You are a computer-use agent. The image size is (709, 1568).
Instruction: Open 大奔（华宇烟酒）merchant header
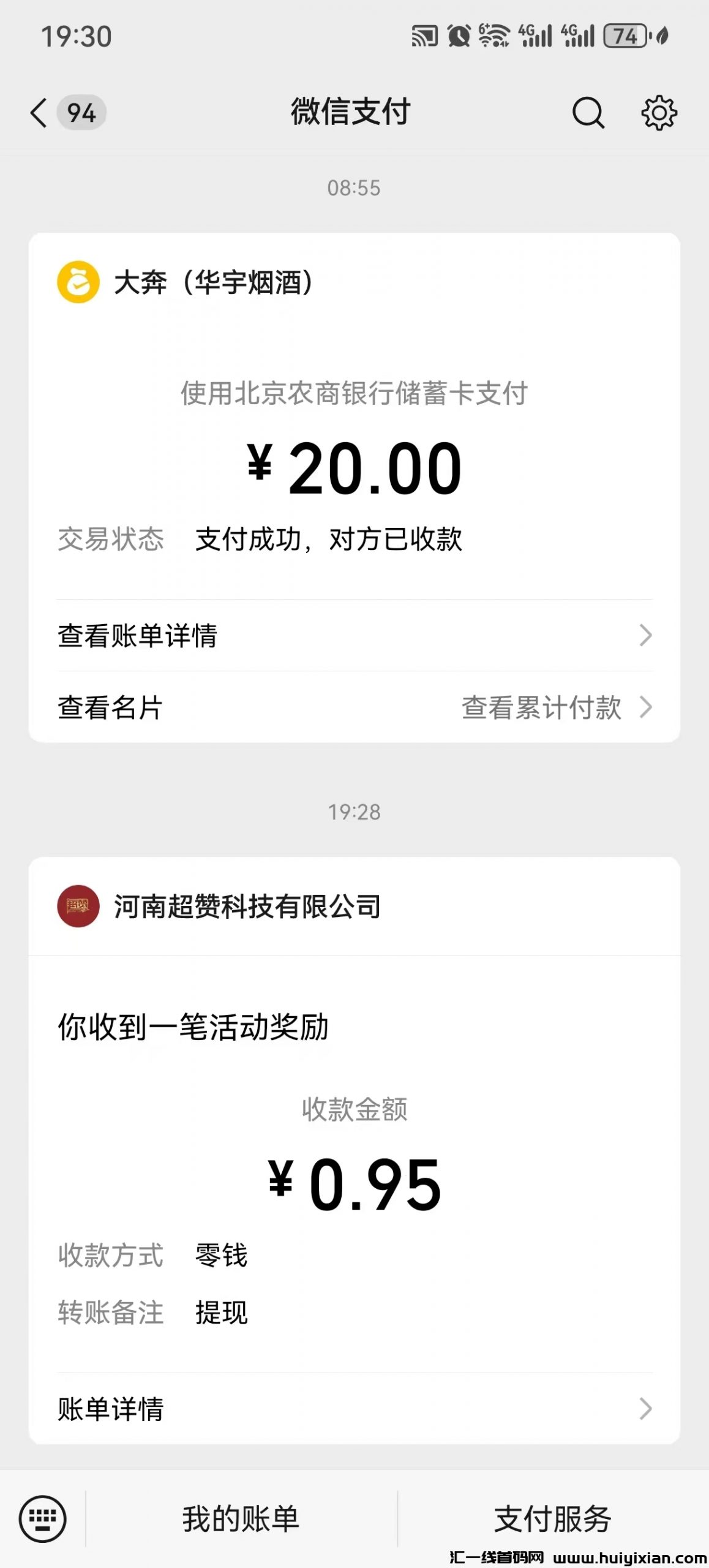[214, 282]
